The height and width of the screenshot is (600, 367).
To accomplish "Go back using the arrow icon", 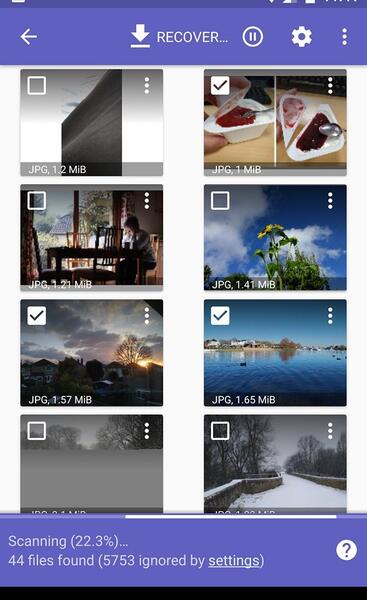I will (x=29, y=37).
